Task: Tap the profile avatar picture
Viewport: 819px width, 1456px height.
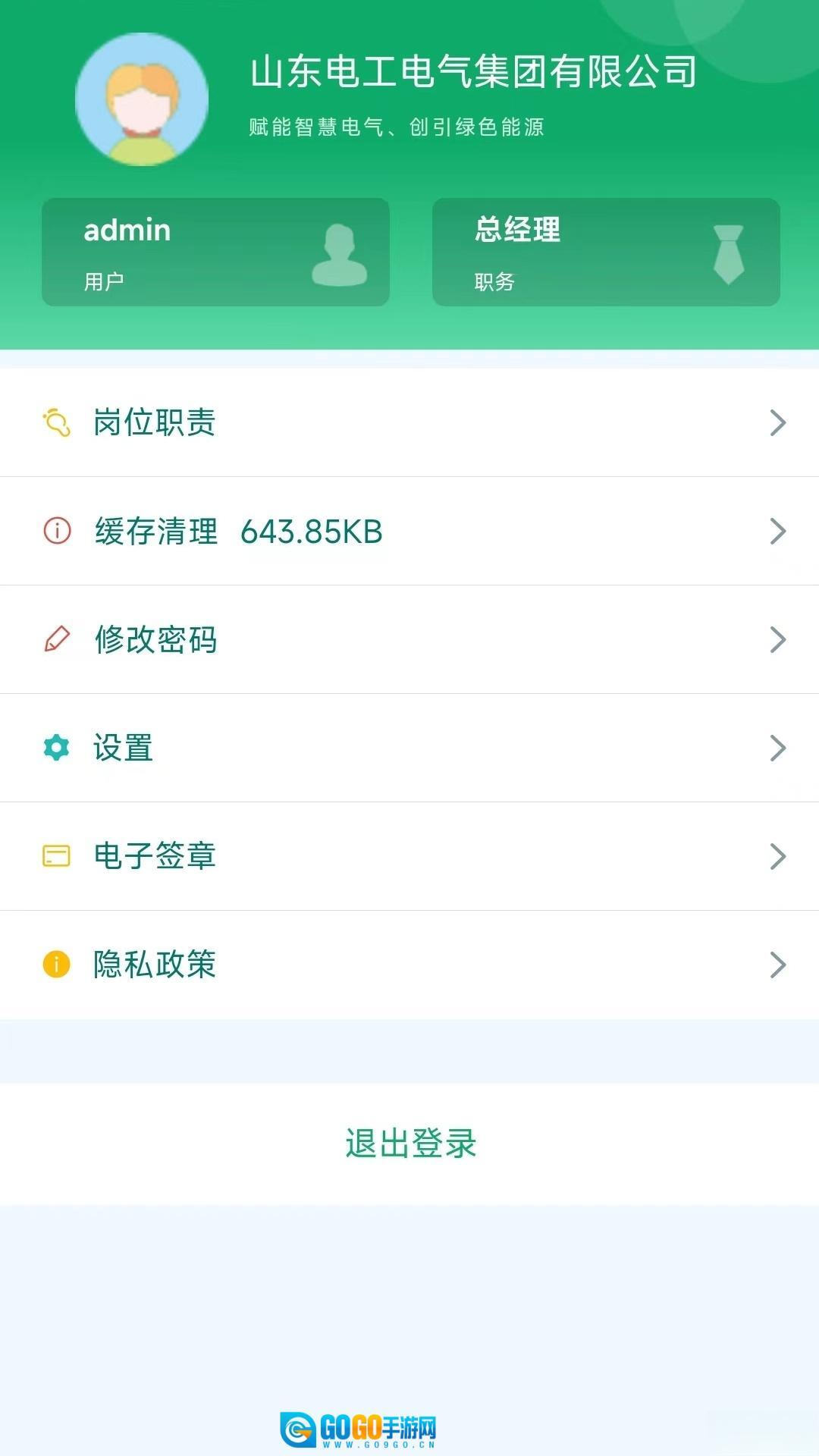Action: tap(142, 99)
